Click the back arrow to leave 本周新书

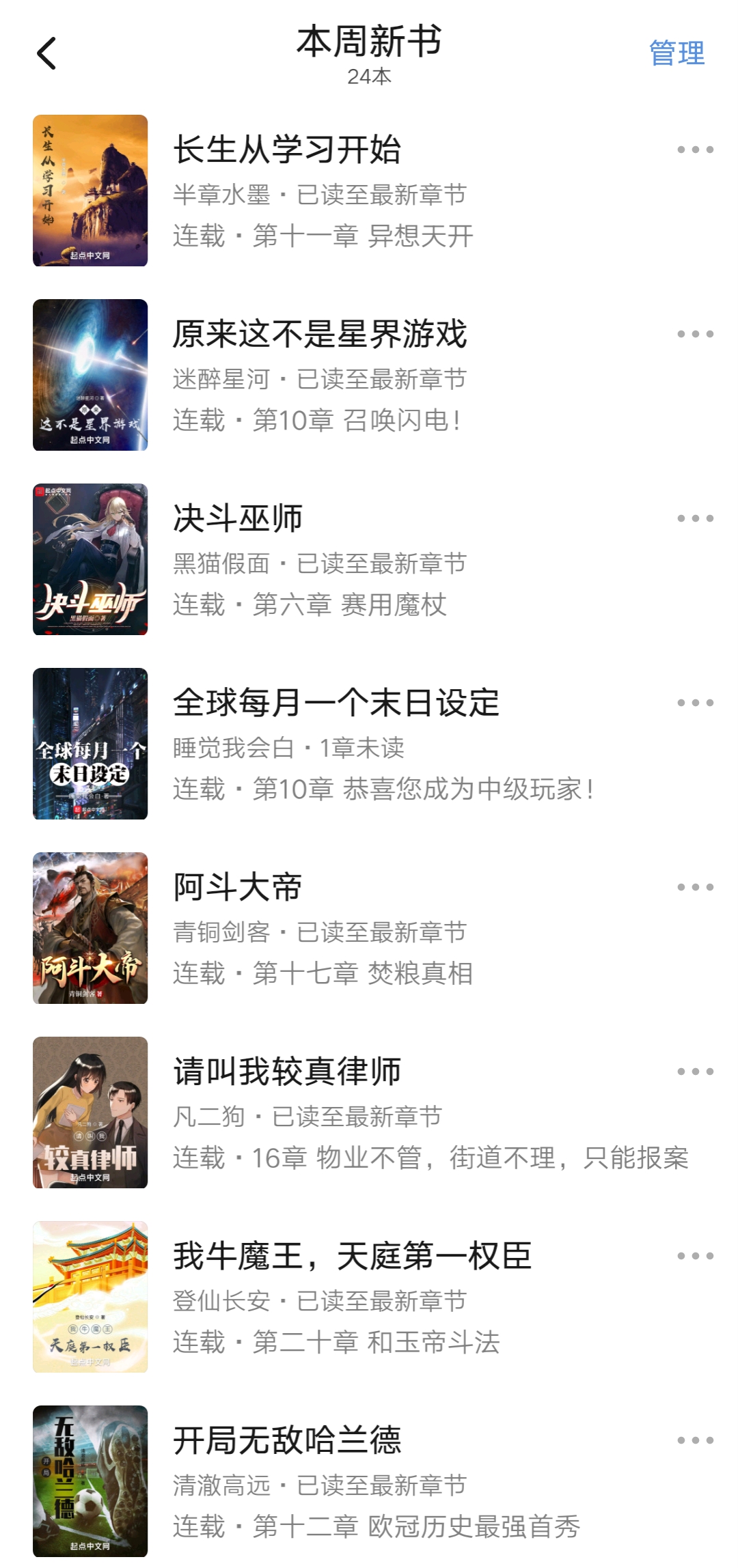45,53
